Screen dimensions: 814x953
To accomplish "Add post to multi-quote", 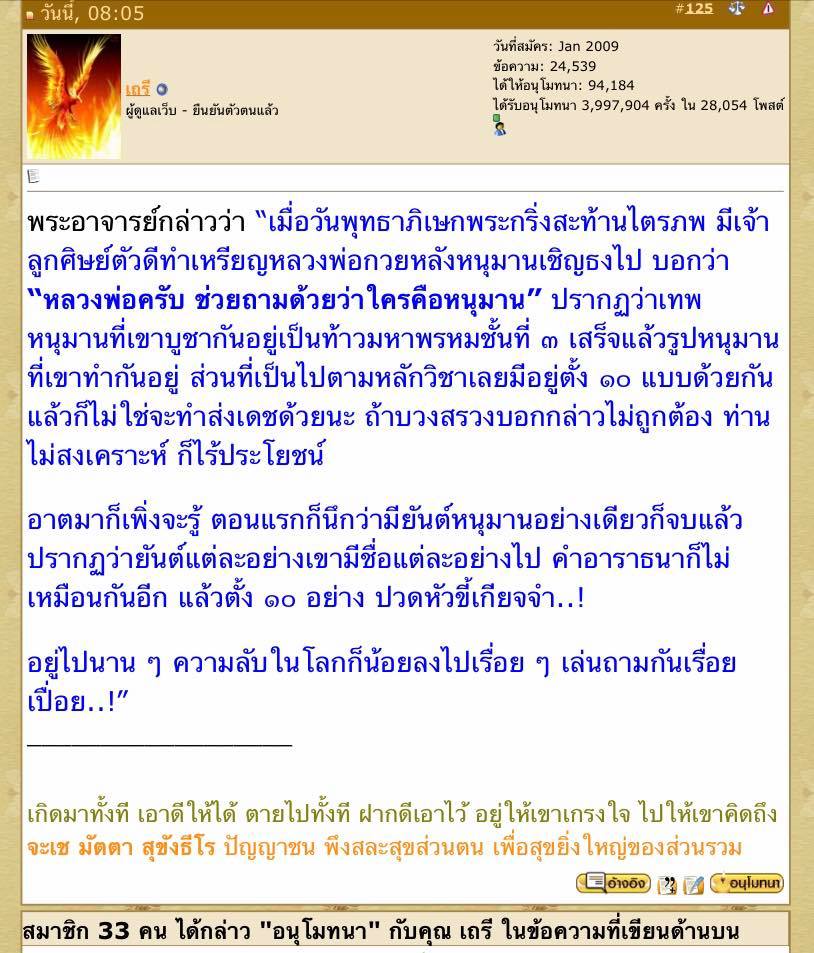I will click(668, 884).
